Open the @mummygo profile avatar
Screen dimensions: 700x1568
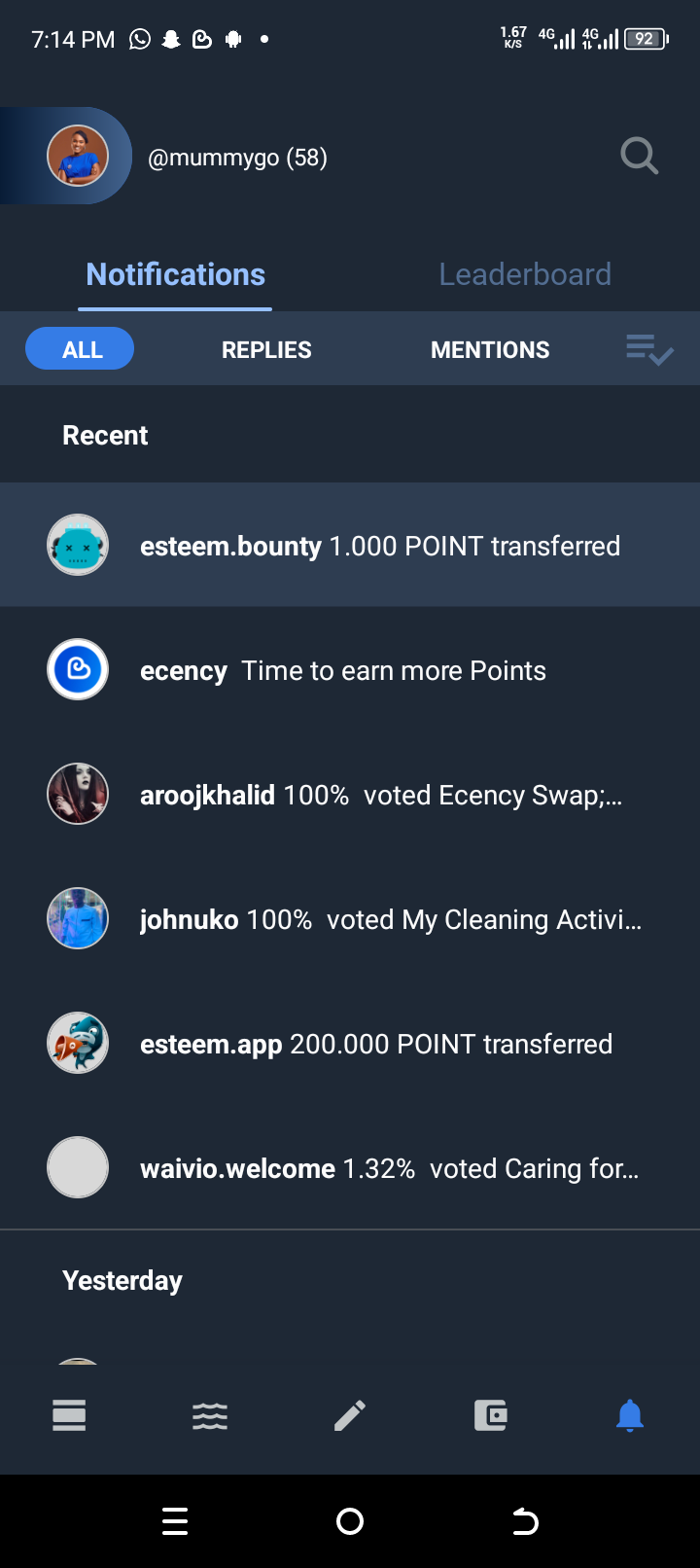(78, 156)
